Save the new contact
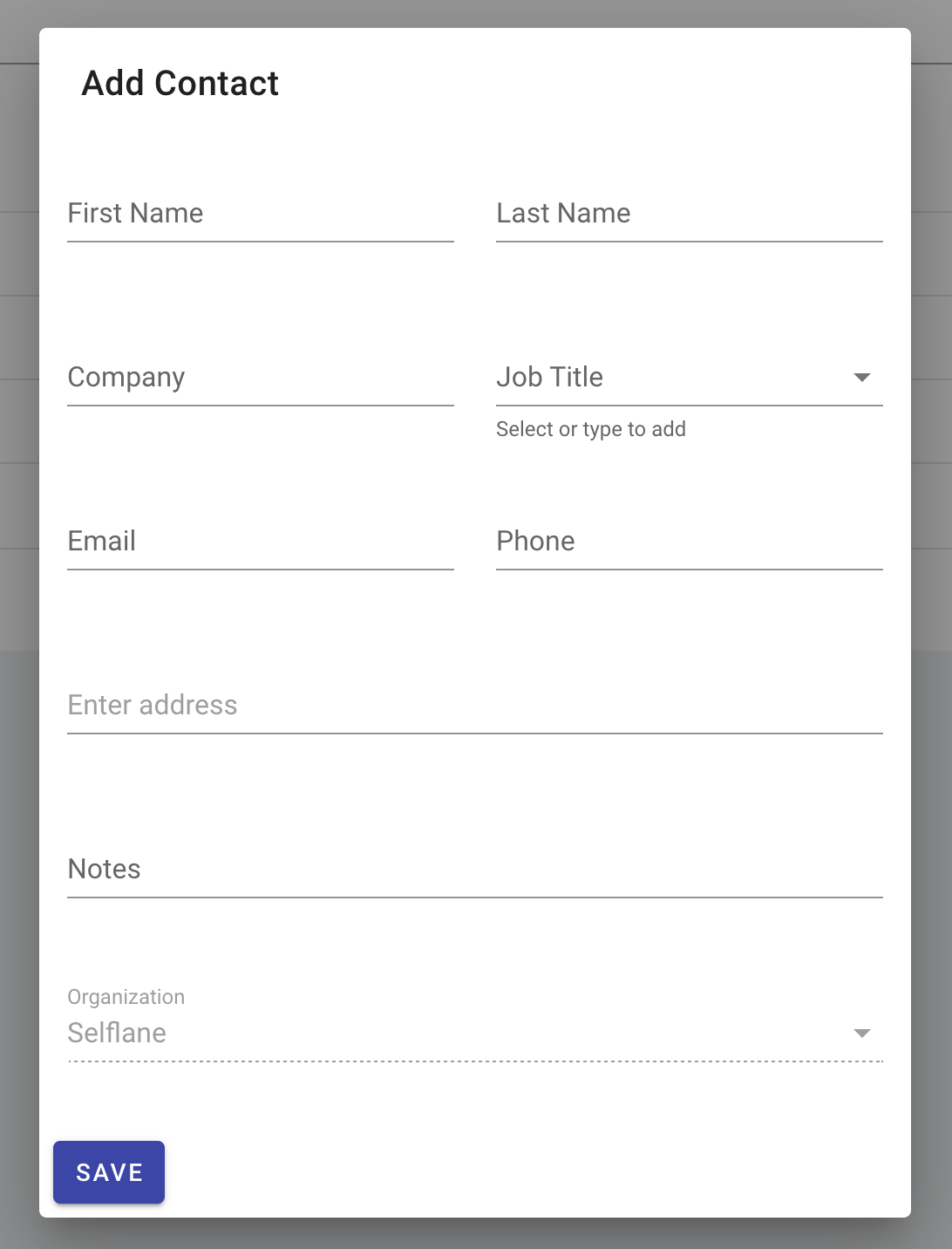 click(109, 1172)
